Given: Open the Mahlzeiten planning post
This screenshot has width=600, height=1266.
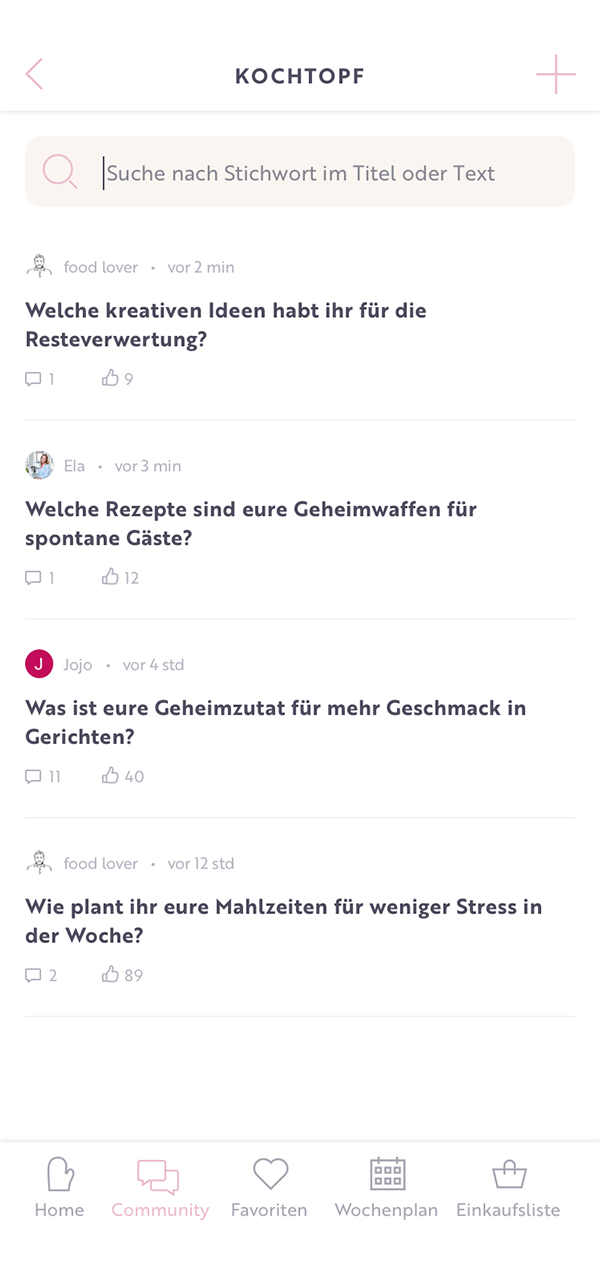Looking at the screenshot, I should [283, 921].
